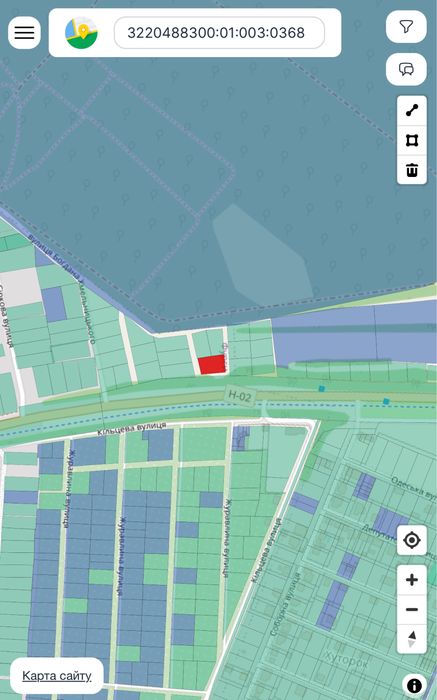This screenshot has width=437, height=700.
Task: Select the red highlighted land parcel
Action: (212, 365)
